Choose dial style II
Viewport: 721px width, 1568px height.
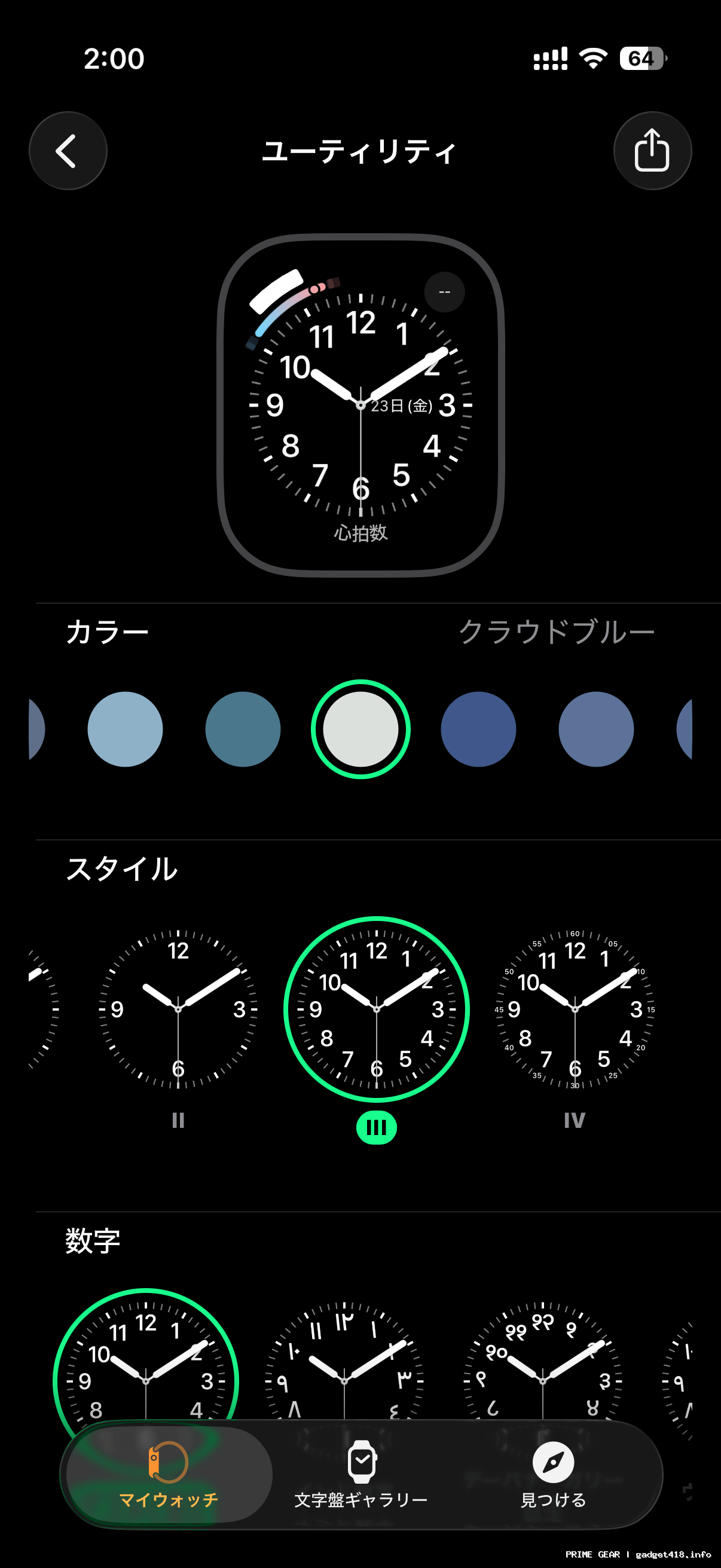point(178,1009)
